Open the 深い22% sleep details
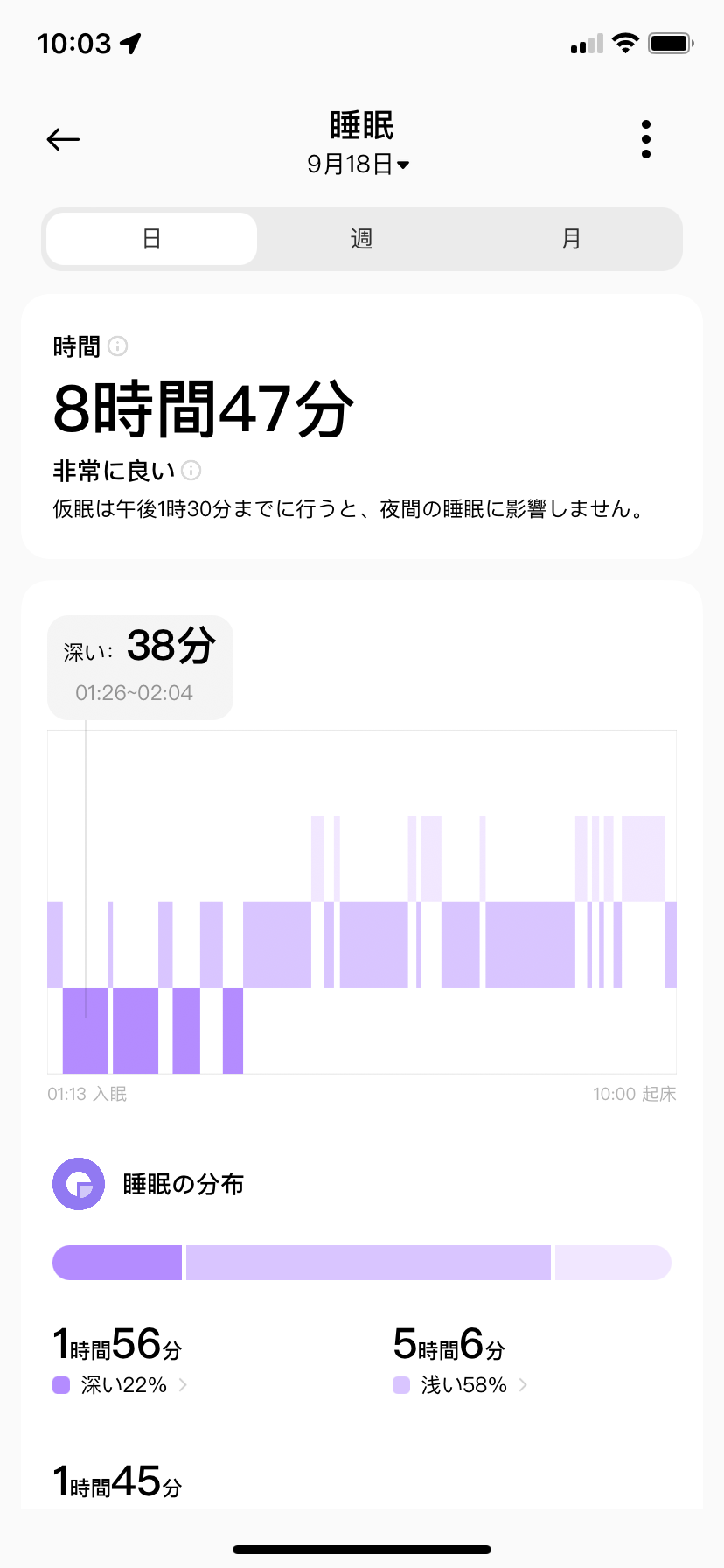 point(122,1385)
